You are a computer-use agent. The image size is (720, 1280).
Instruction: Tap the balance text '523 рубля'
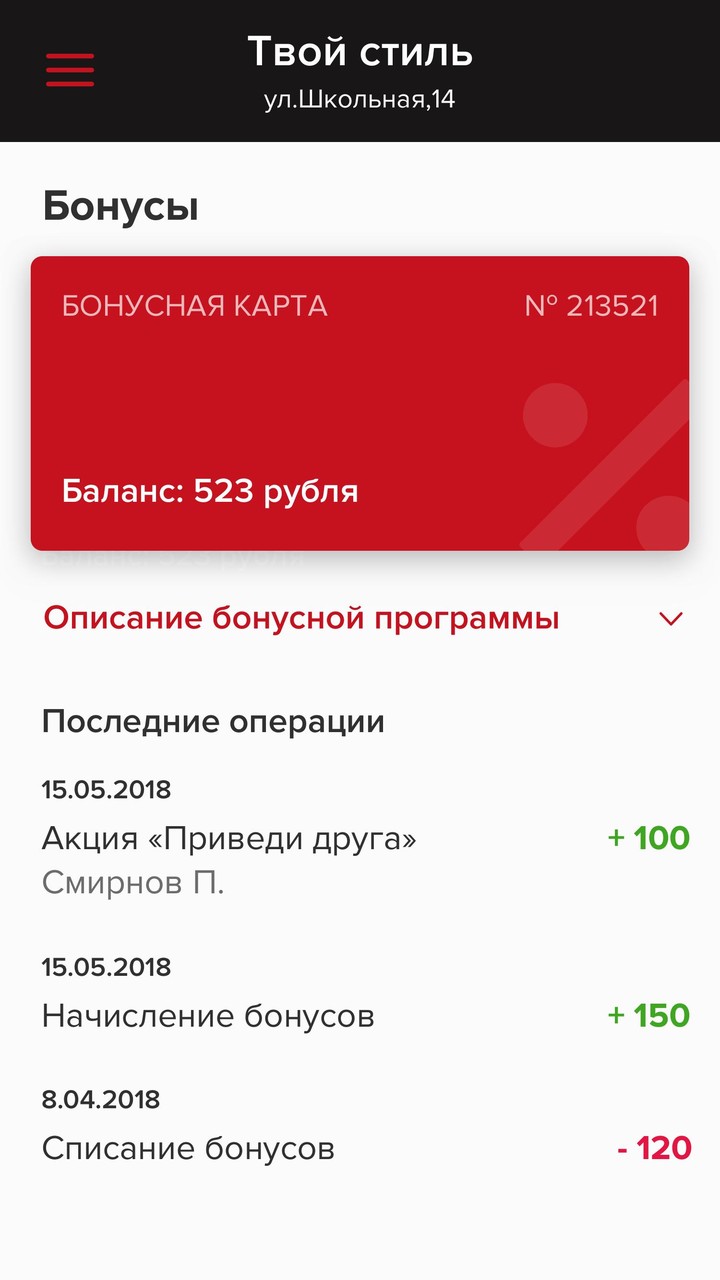210,492
